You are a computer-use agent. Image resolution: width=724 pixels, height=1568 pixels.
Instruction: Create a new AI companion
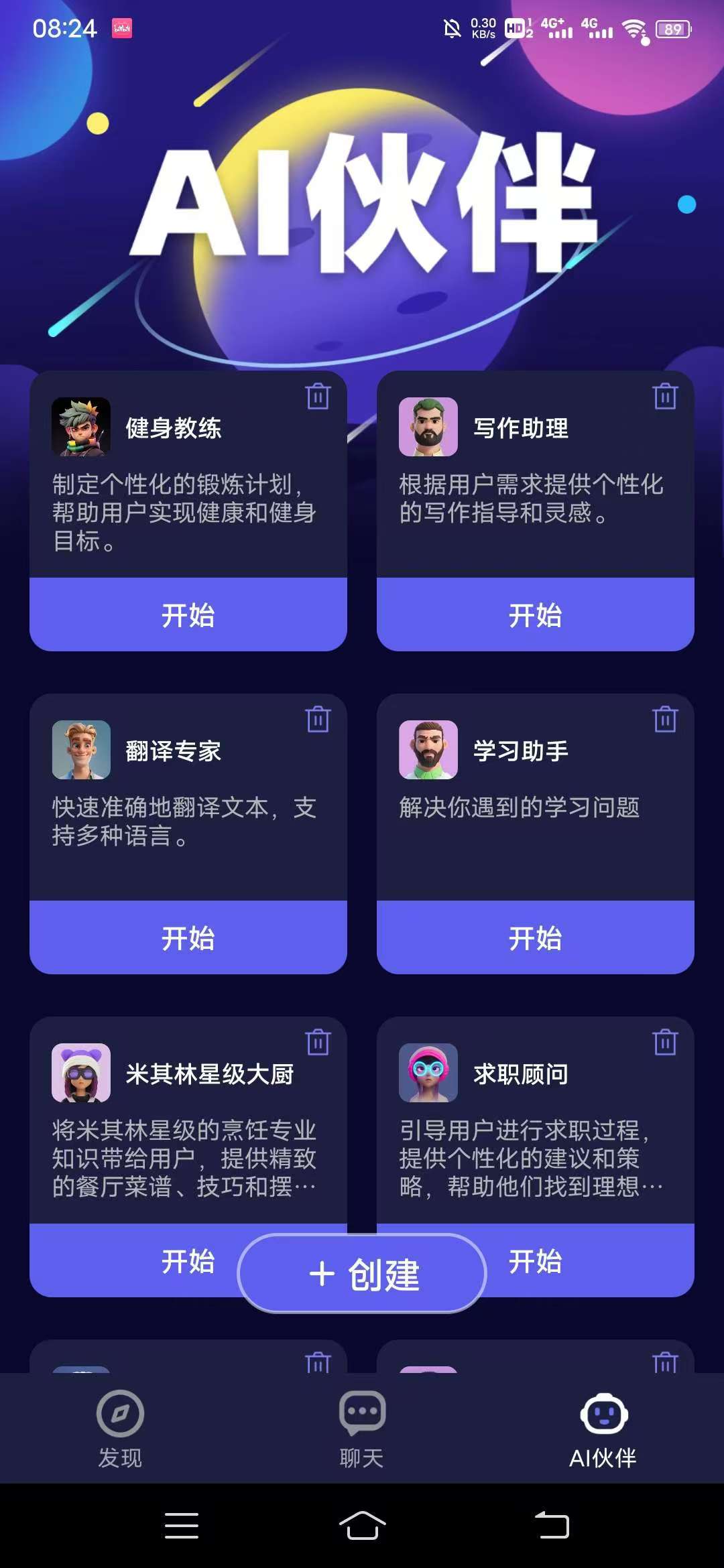coord(362,1273)
